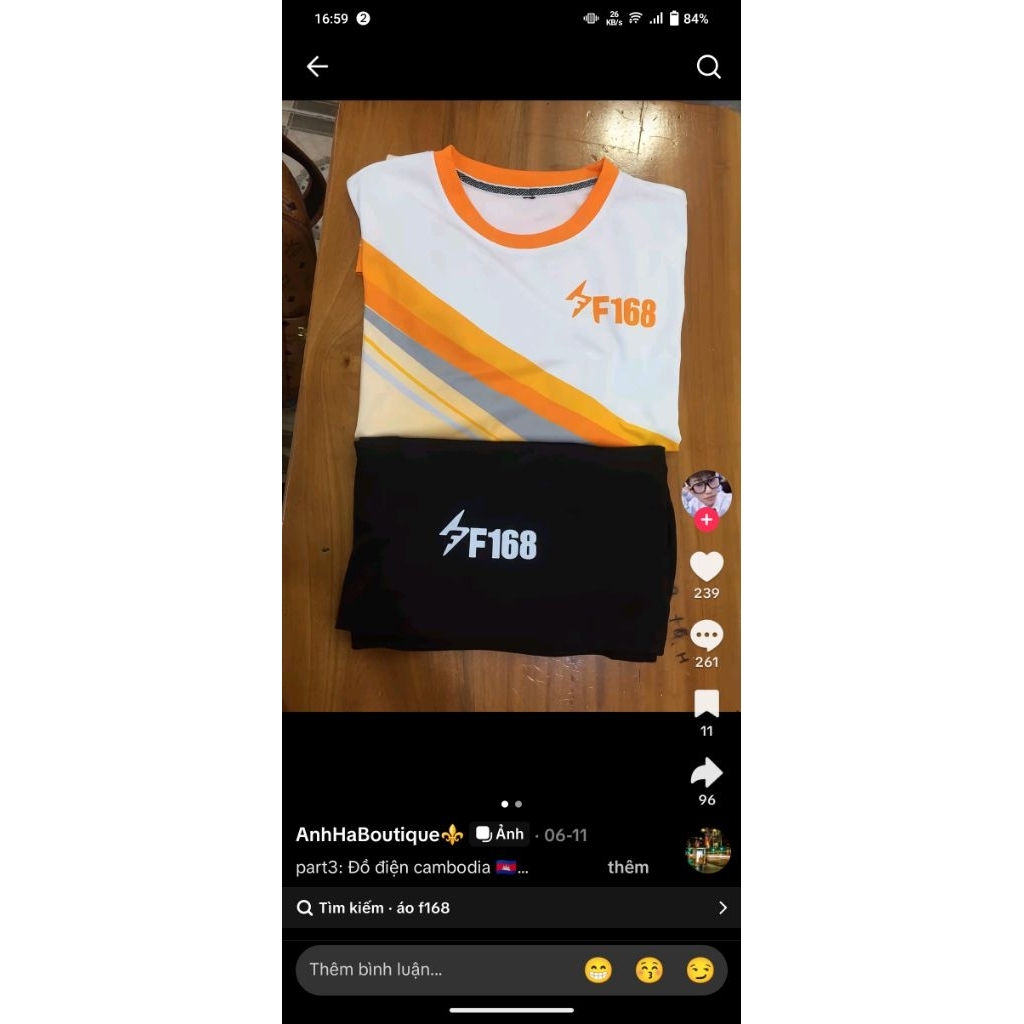The image size is (1024, 1024).
Task: Like this post with the heart
Action: [x=706, y=567]
